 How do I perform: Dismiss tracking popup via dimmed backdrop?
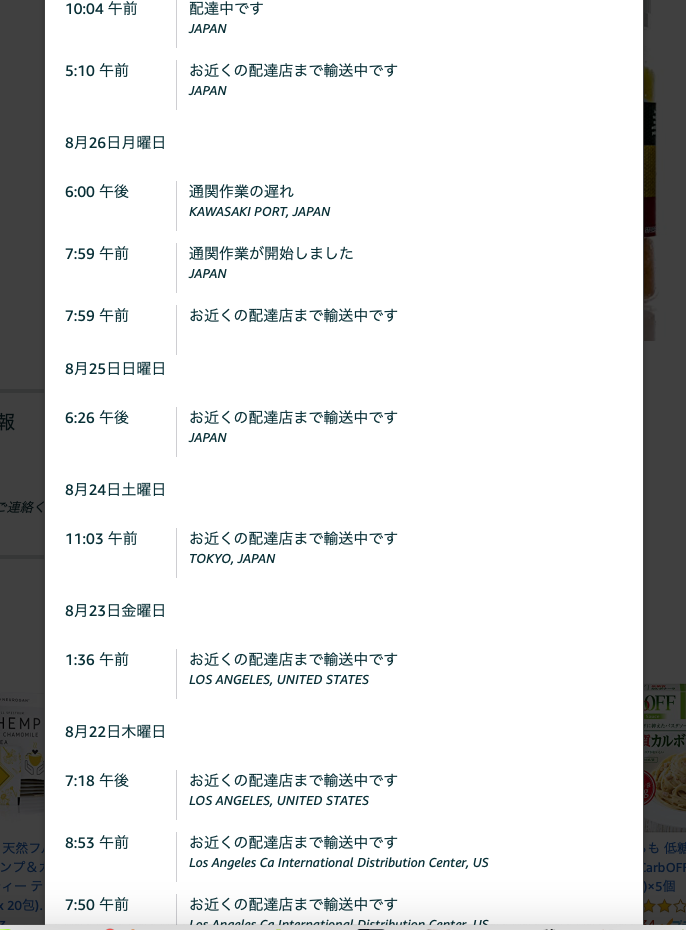click(21, 200)
